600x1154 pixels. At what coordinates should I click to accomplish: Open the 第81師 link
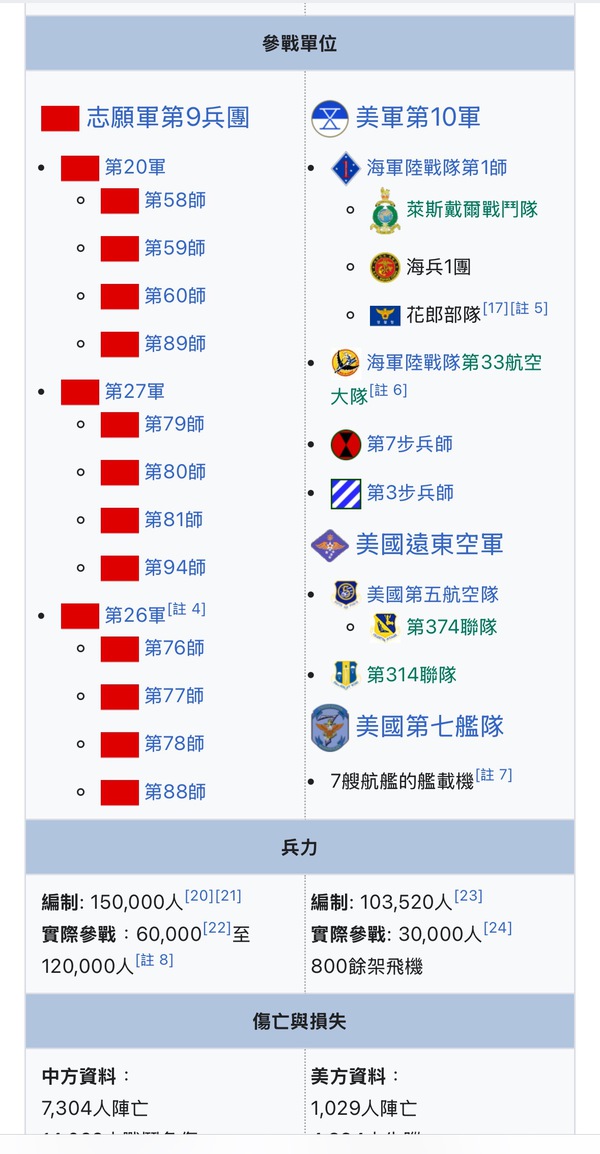174,520
